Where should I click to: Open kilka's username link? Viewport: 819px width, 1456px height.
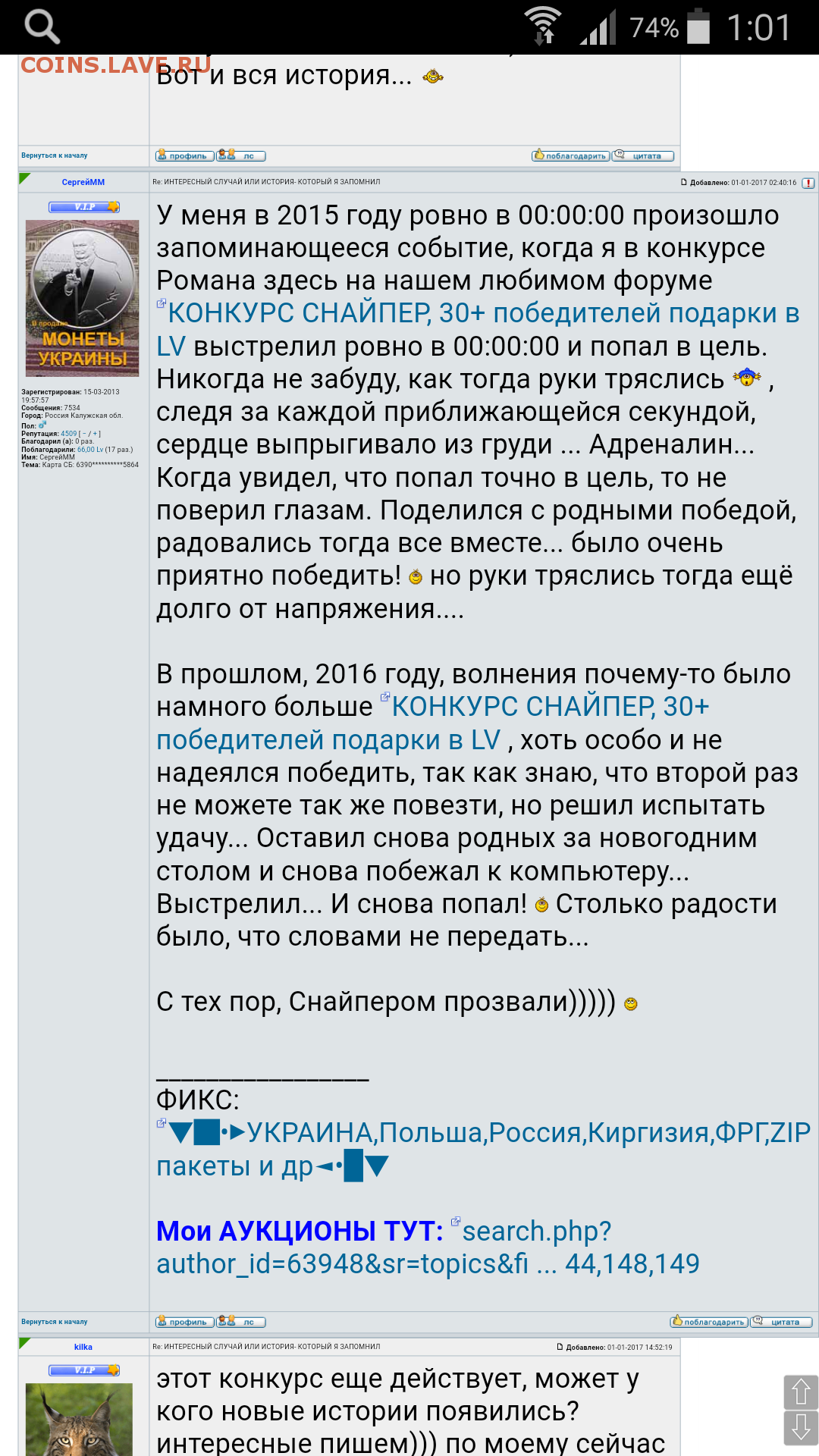click(83, 1347)
